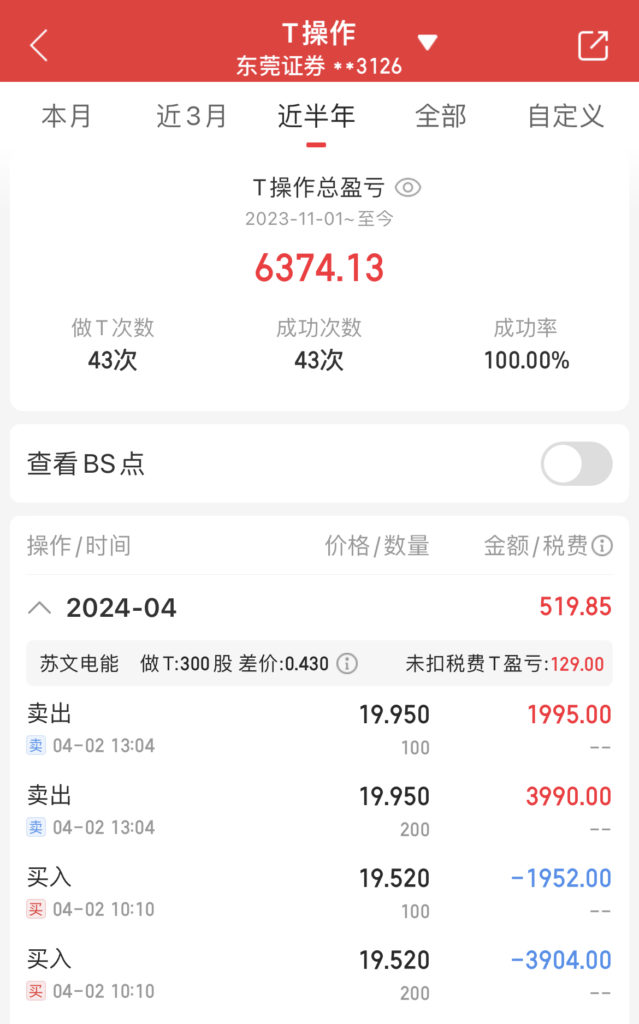The height and width of the screenshot is (1024, 639).
Task: Open the 自定义 date range tab
Action: (566, 116)
